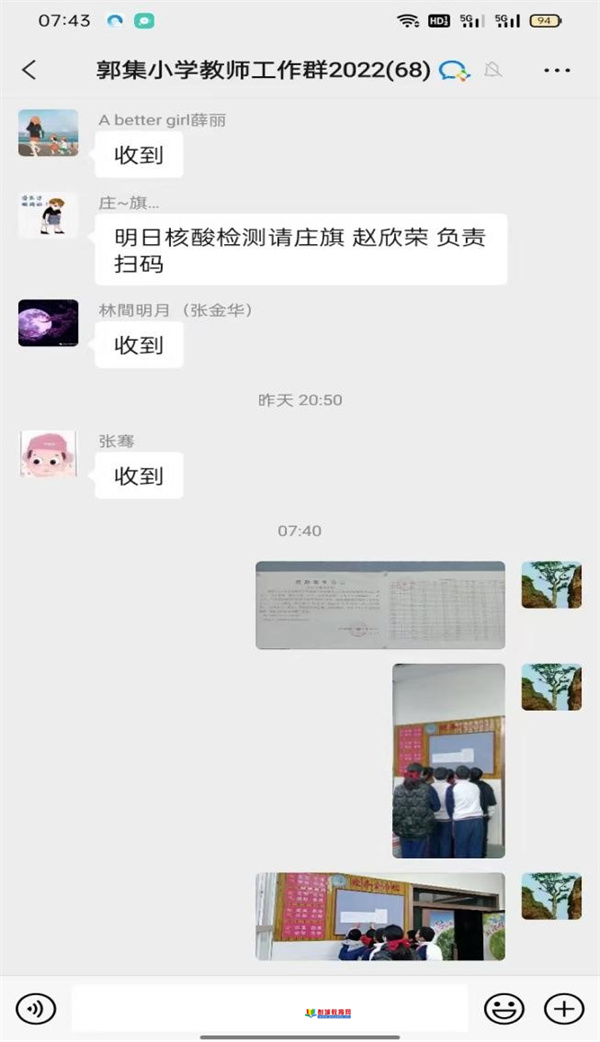View 庄~旗's profile avatar
This screenshot has height=1042, width=600.
point(48,216)
